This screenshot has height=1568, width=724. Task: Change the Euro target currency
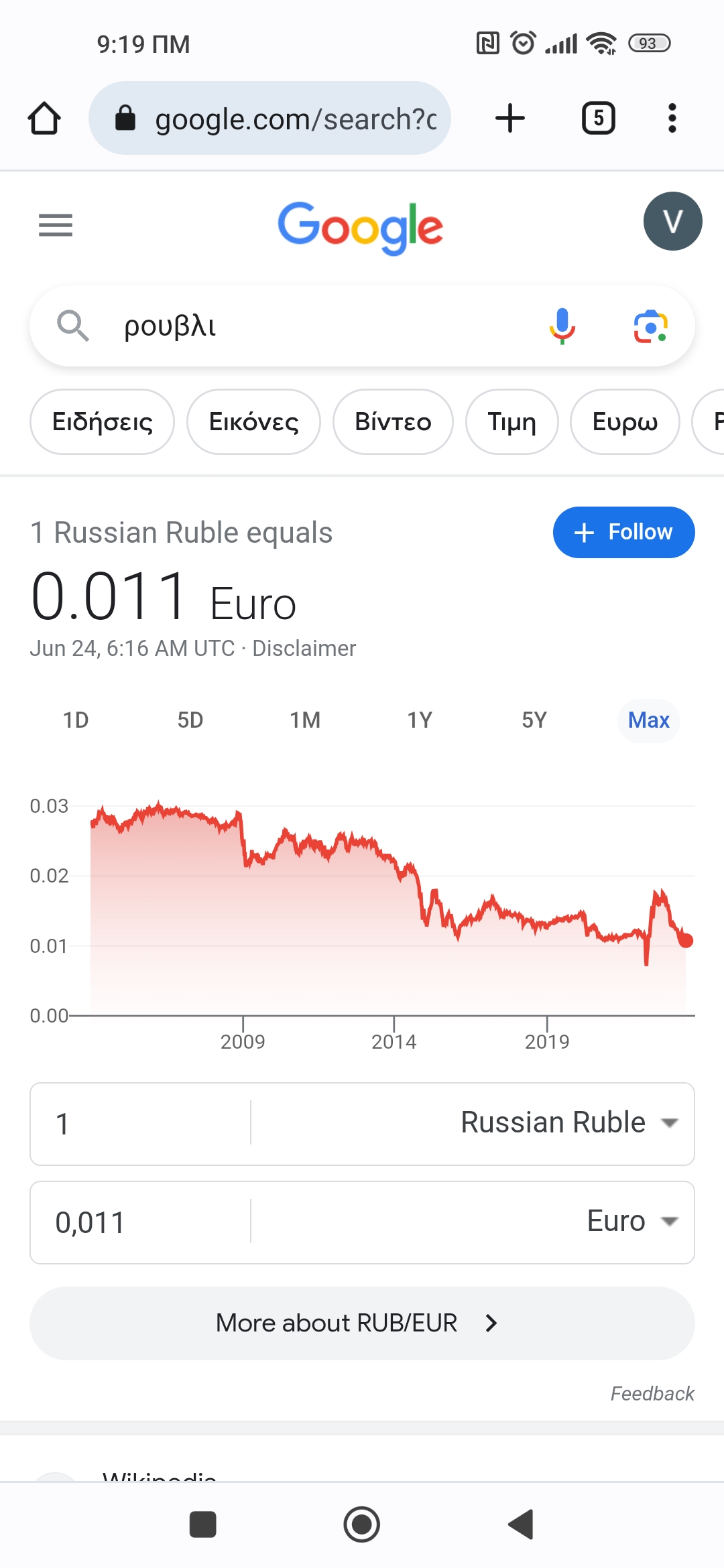click(631, 1222)
